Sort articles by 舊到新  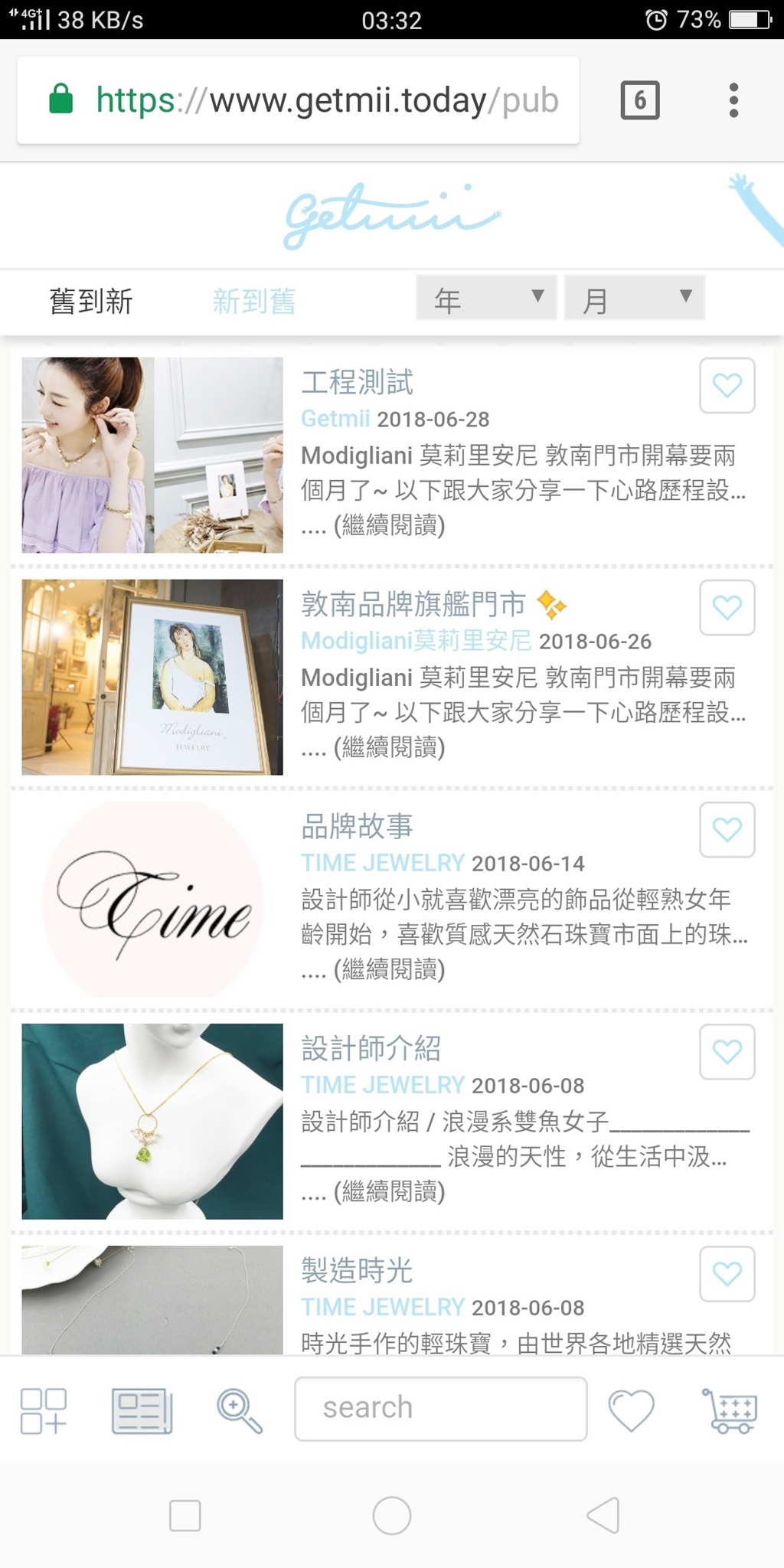(x=91, y=301)
